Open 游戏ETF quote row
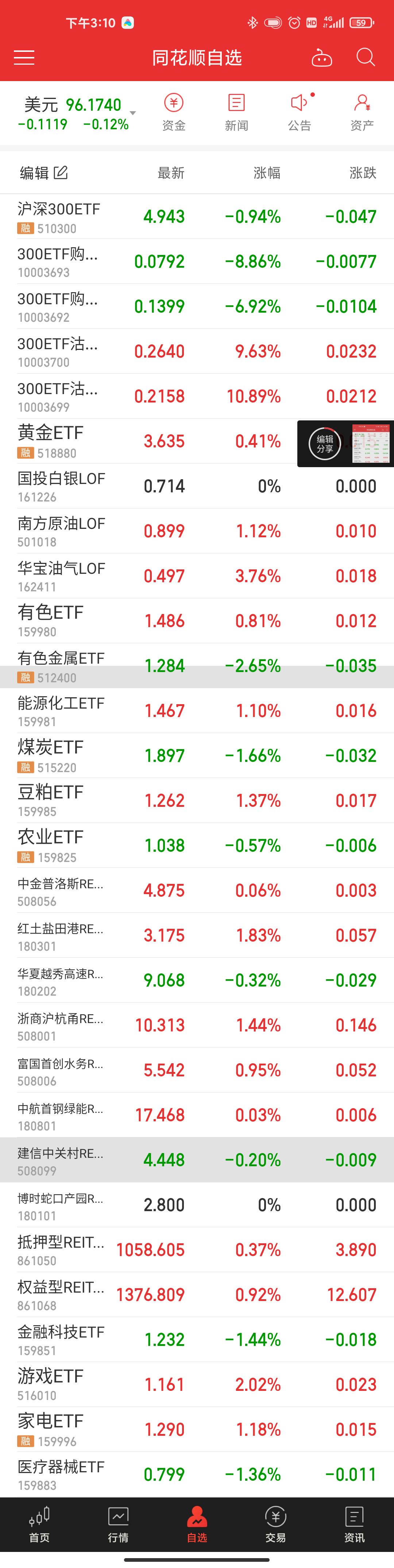This screenshot has width=394, height=1568. pyautogui.click(x=50, y=1385)
